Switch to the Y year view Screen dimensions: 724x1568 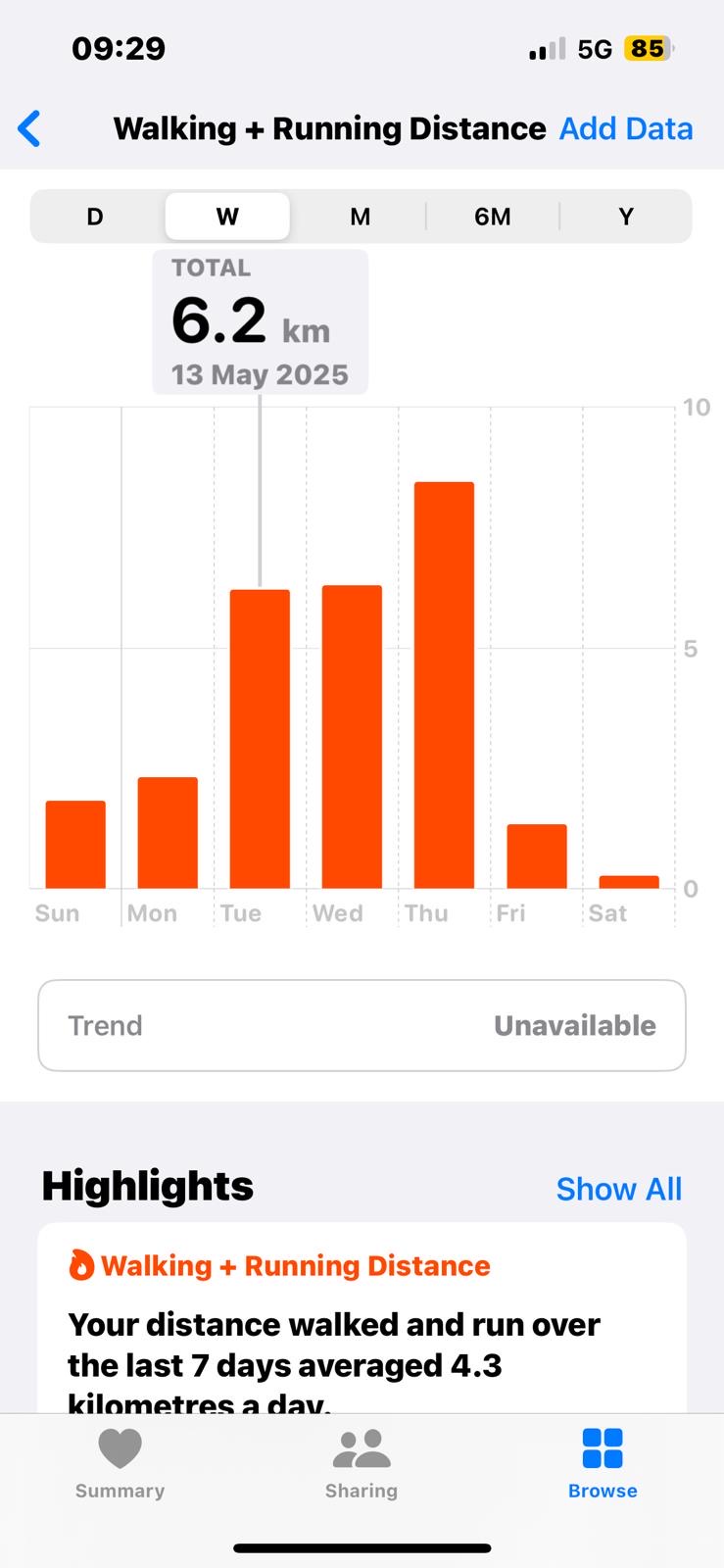(x=626, y=217)
